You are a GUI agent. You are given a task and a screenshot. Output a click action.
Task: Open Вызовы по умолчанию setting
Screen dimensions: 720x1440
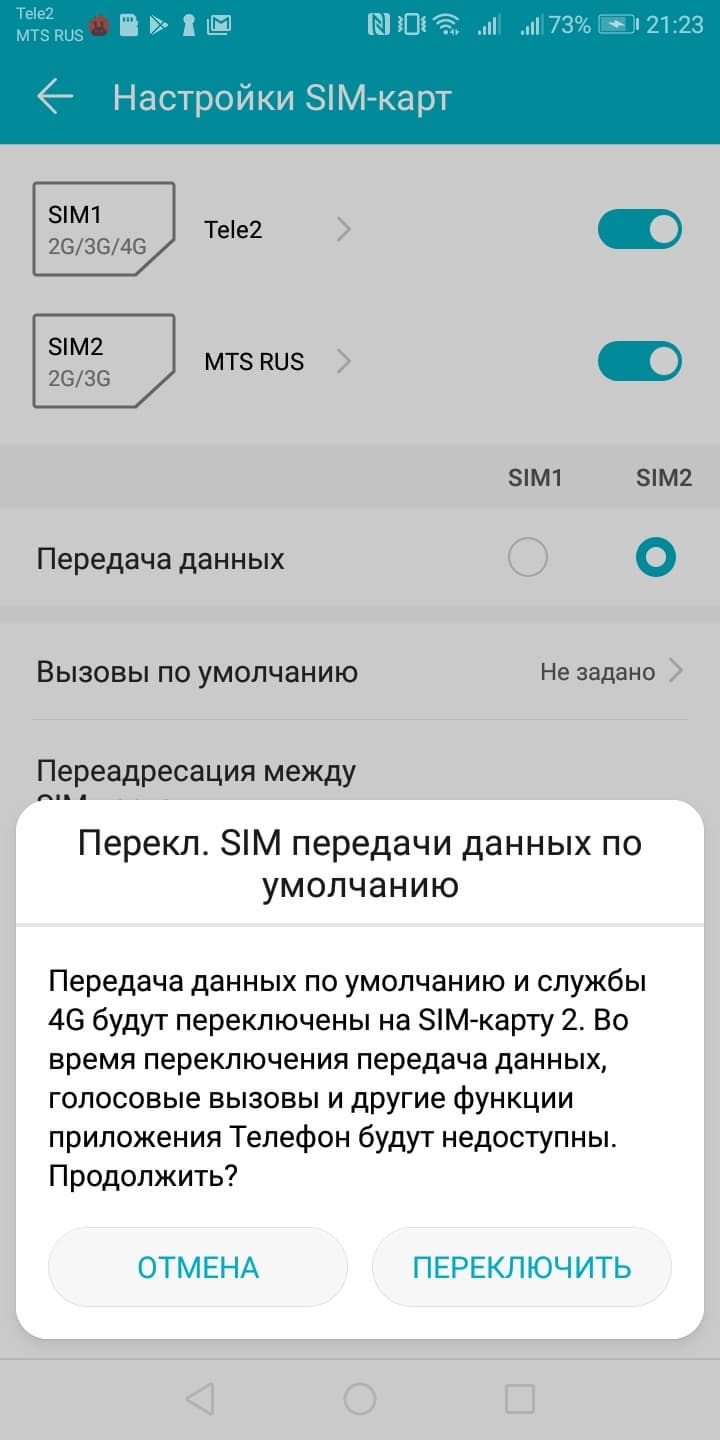[360, 672]
